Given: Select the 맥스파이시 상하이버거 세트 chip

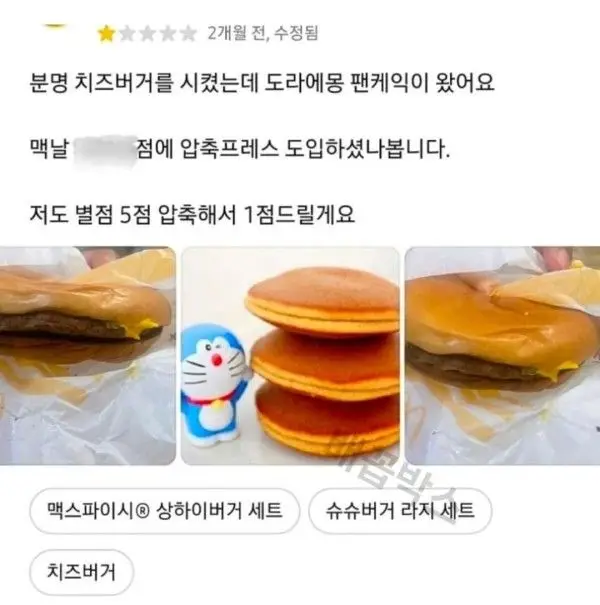Looking at the screenshot, I should pyautogui.click(x=165, y=511).
